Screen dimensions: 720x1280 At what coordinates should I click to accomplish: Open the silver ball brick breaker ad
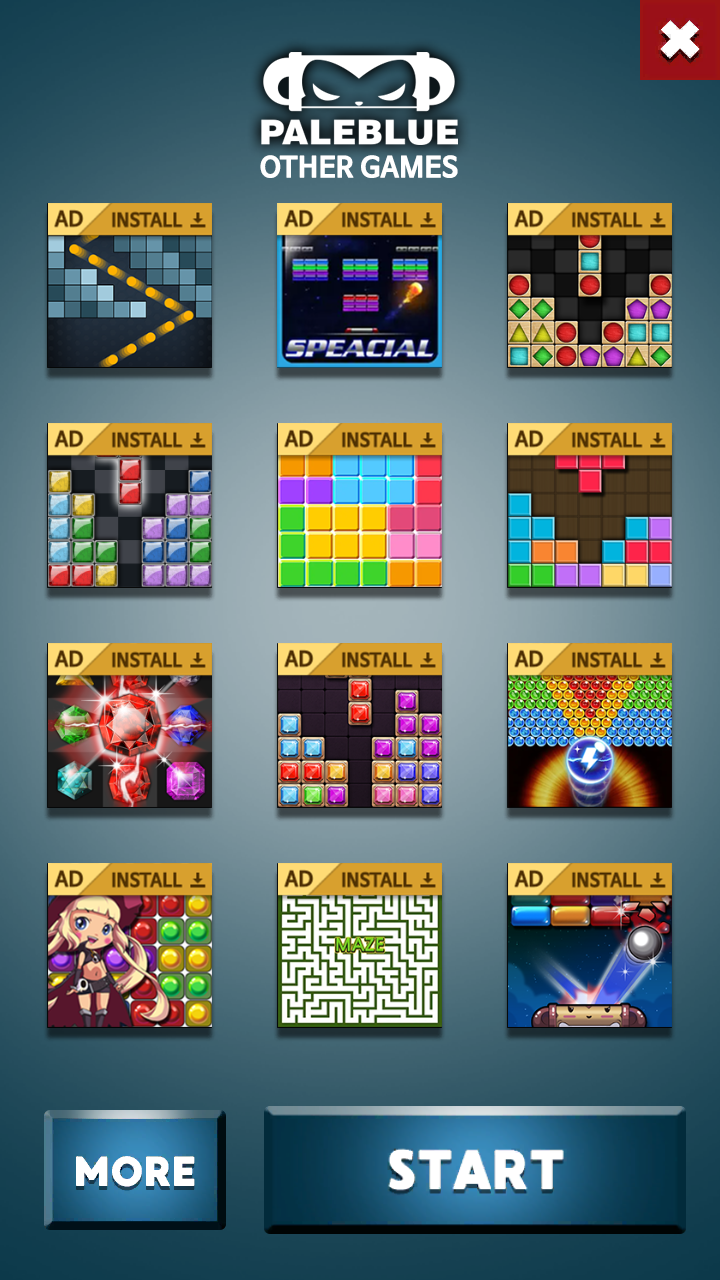coord(590,960)
